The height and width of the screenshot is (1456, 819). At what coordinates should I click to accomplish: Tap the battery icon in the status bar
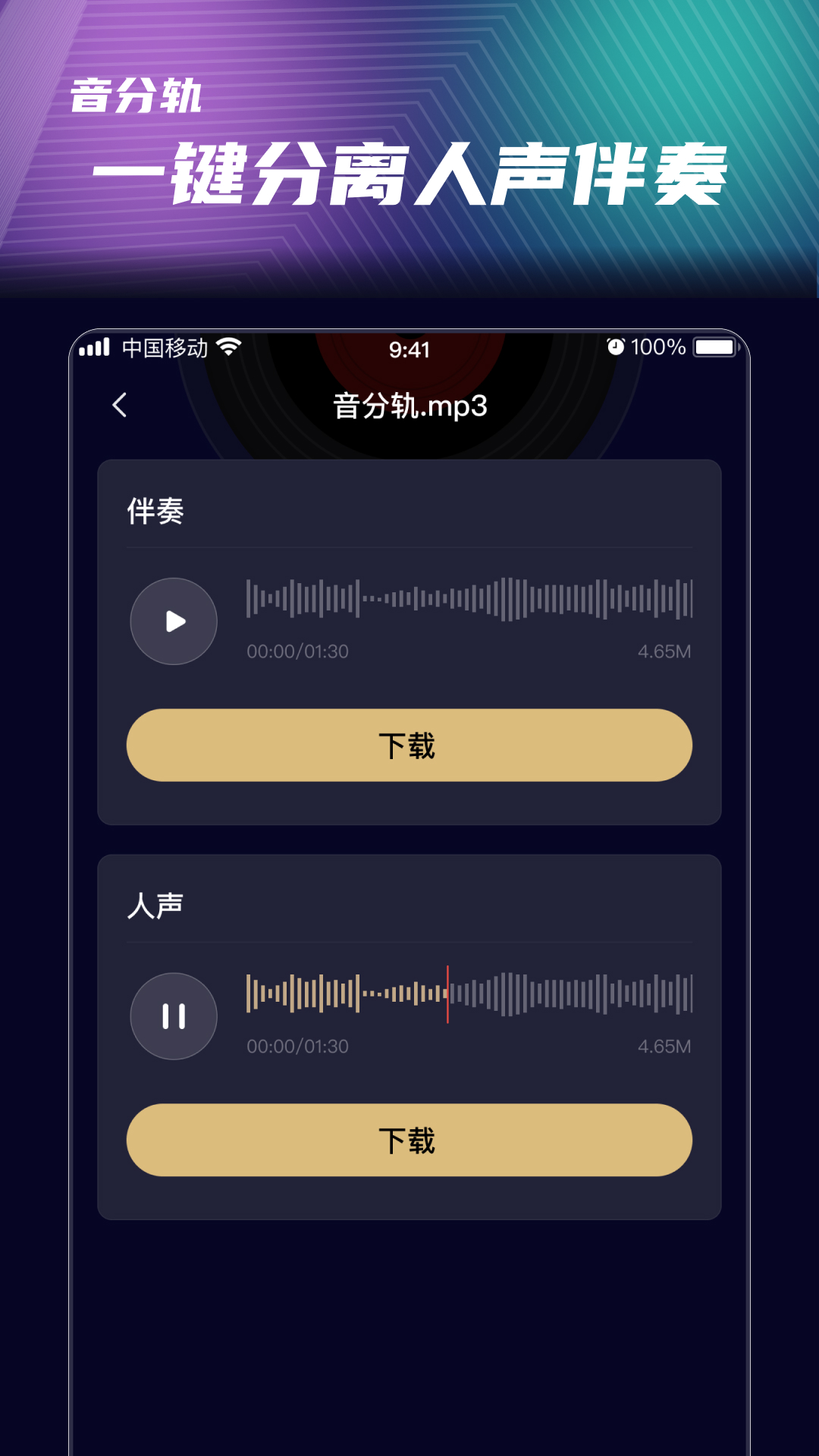pyautogui.click(x=717, y=347)
